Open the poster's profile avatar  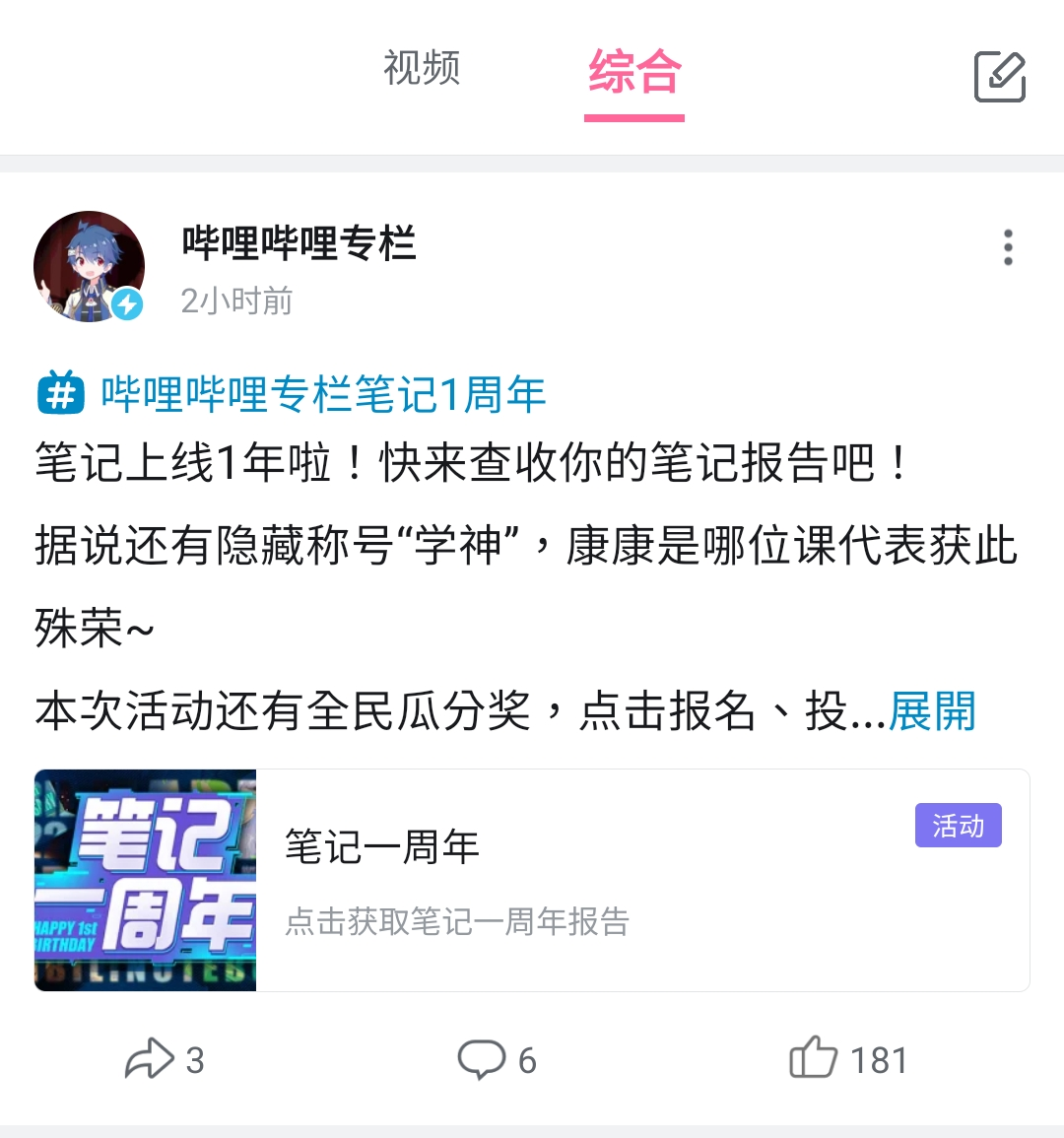[89, 266]
